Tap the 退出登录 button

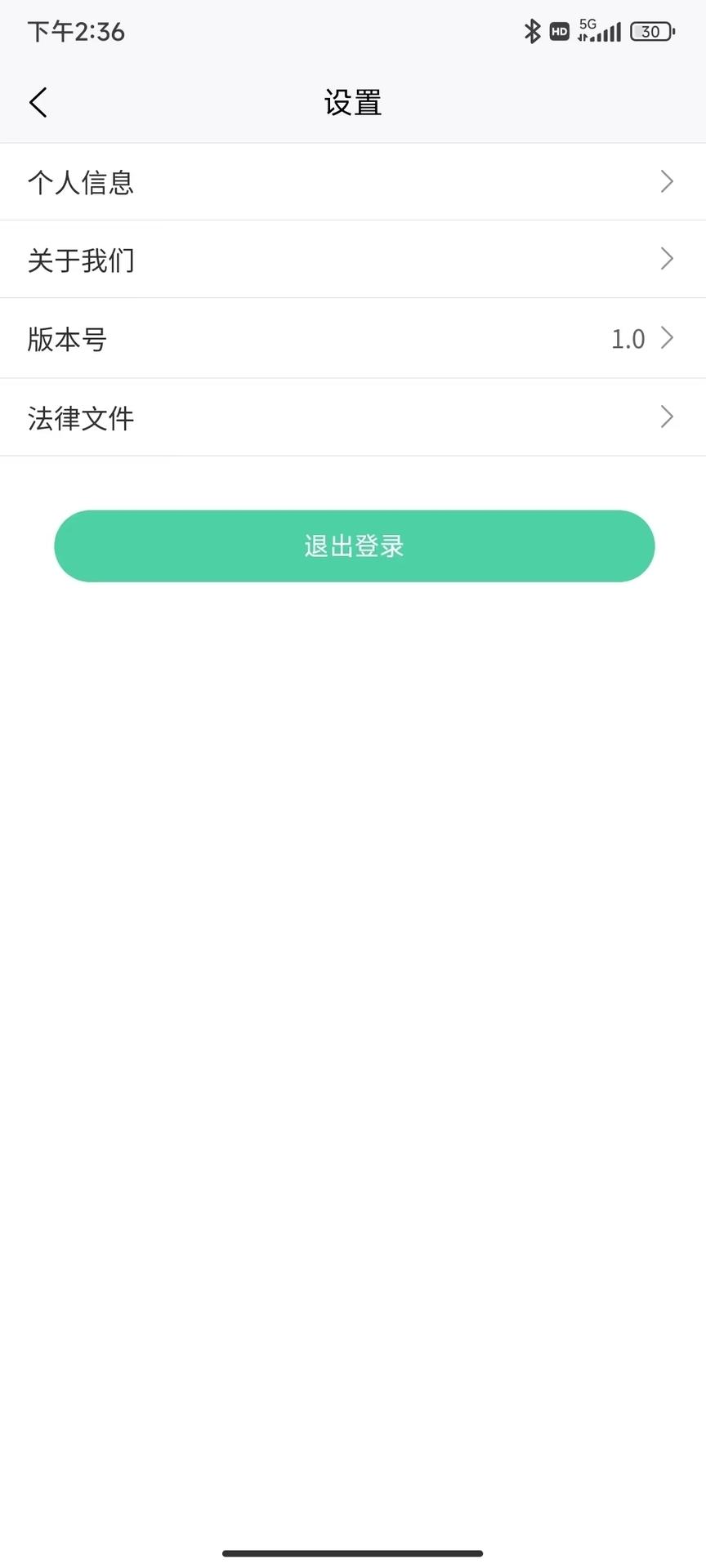(354, 546)
